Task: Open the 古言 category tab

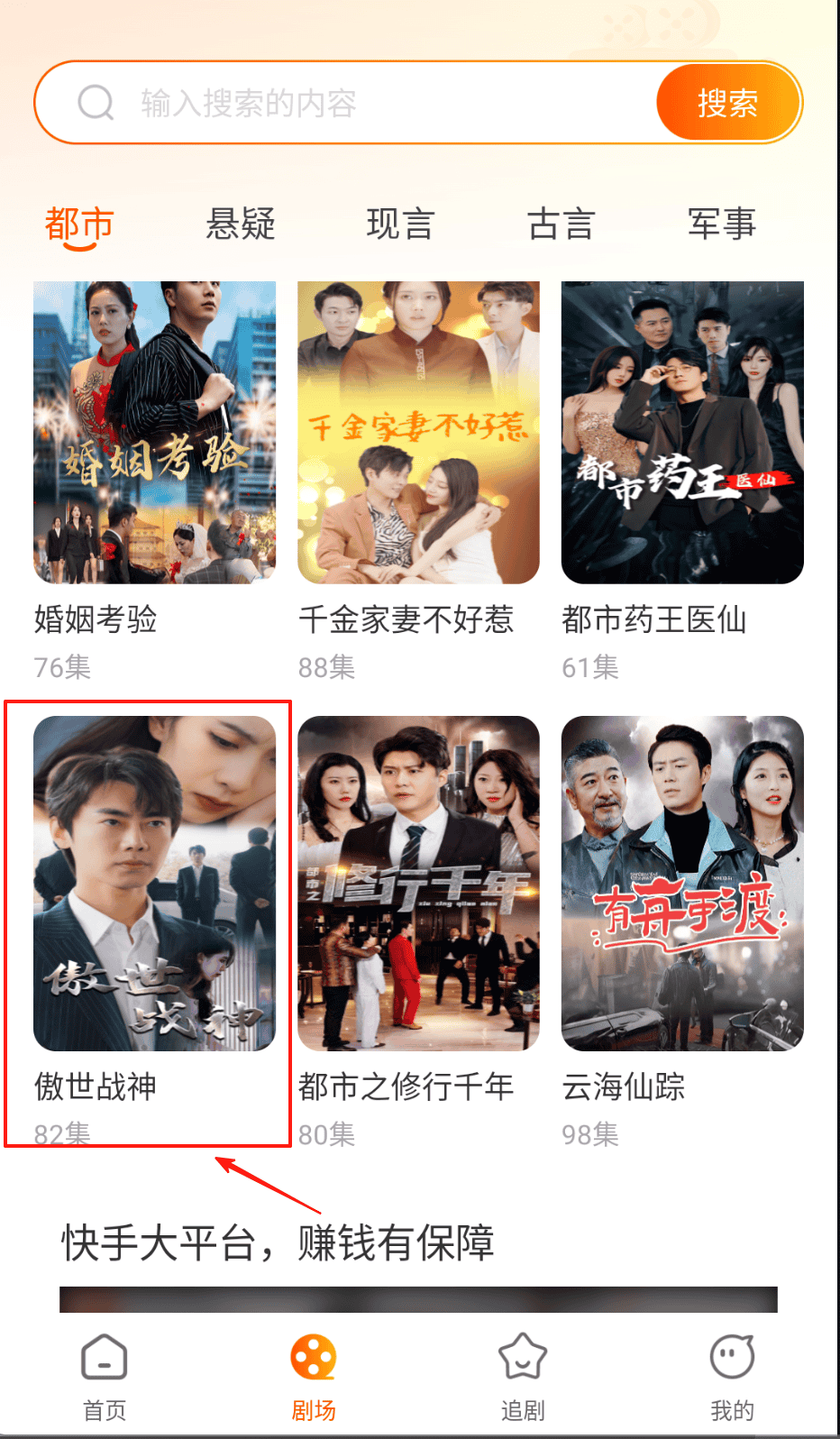Action: [561, 225]
